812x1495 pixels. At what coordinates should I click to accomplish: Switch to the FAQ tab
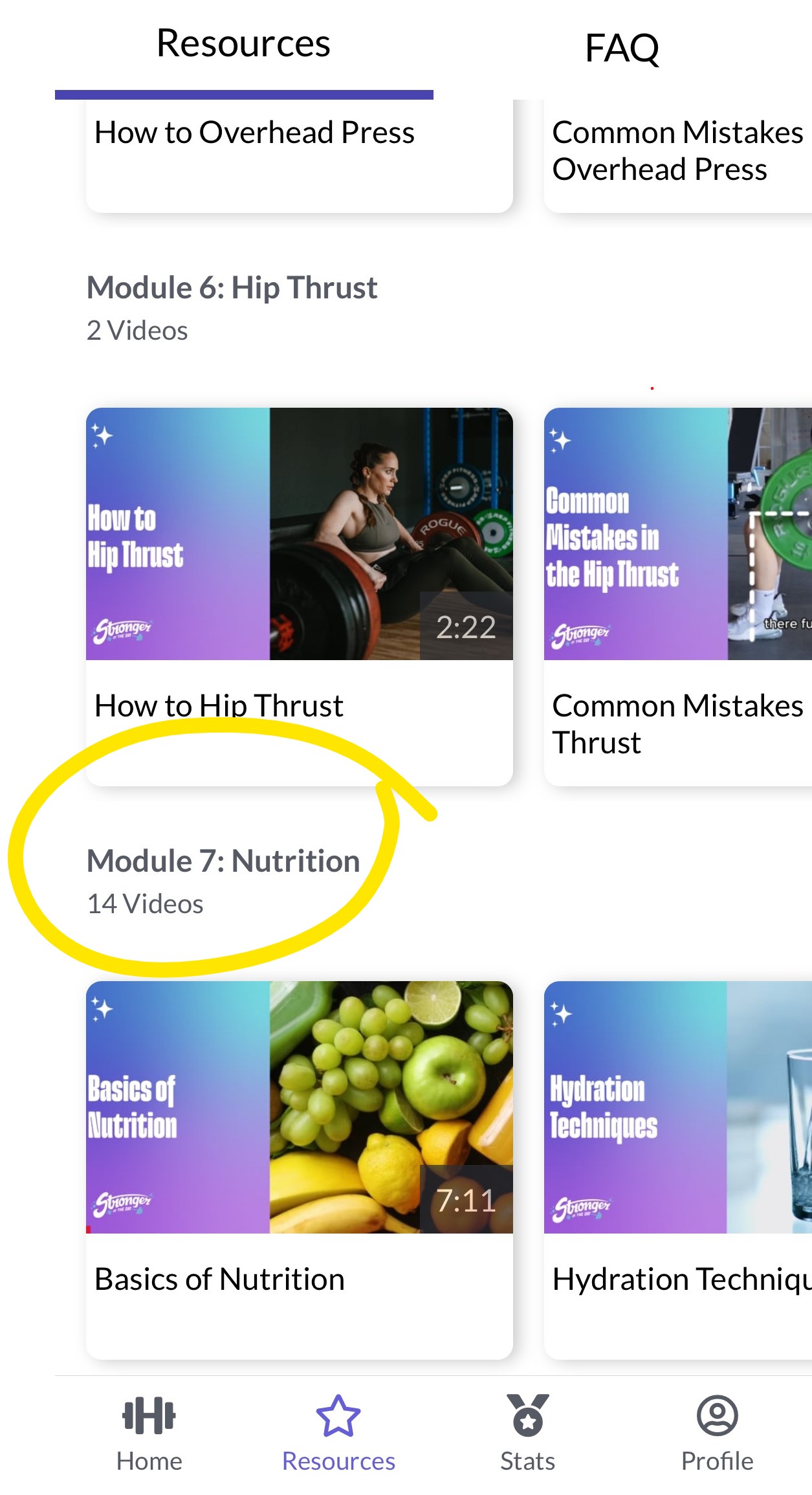pyautogui.click(x=621, y=49)
